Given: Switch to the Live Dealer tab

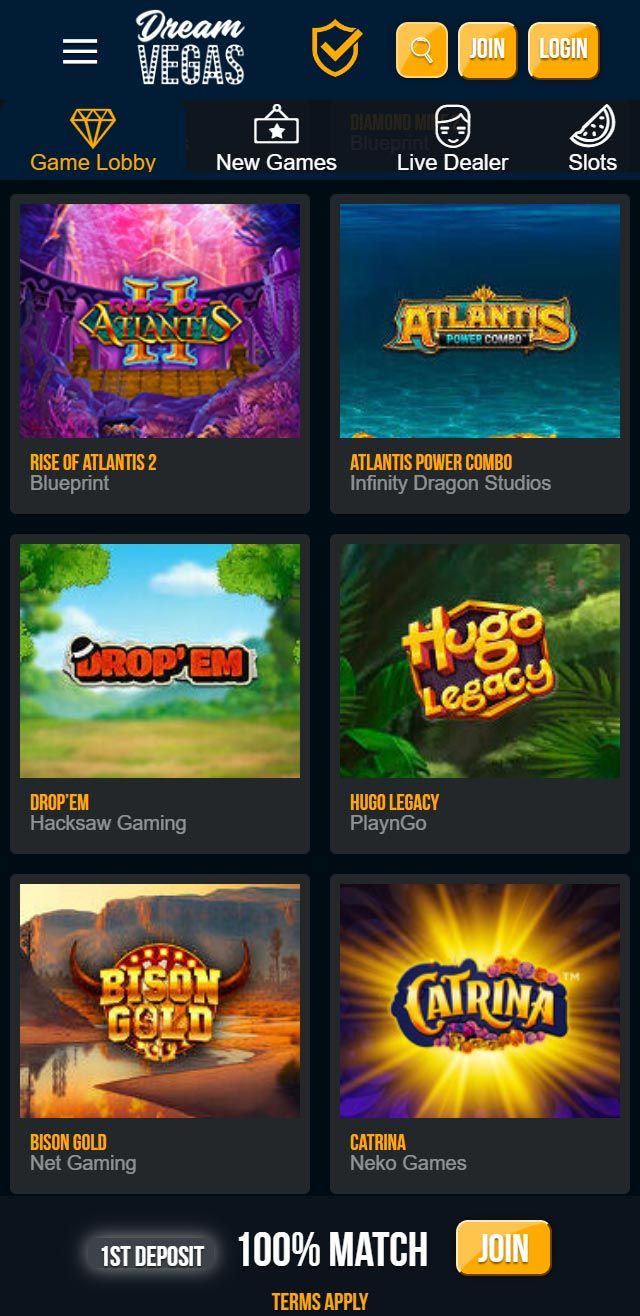Looking at the screenshot, I should coord(452,141).
